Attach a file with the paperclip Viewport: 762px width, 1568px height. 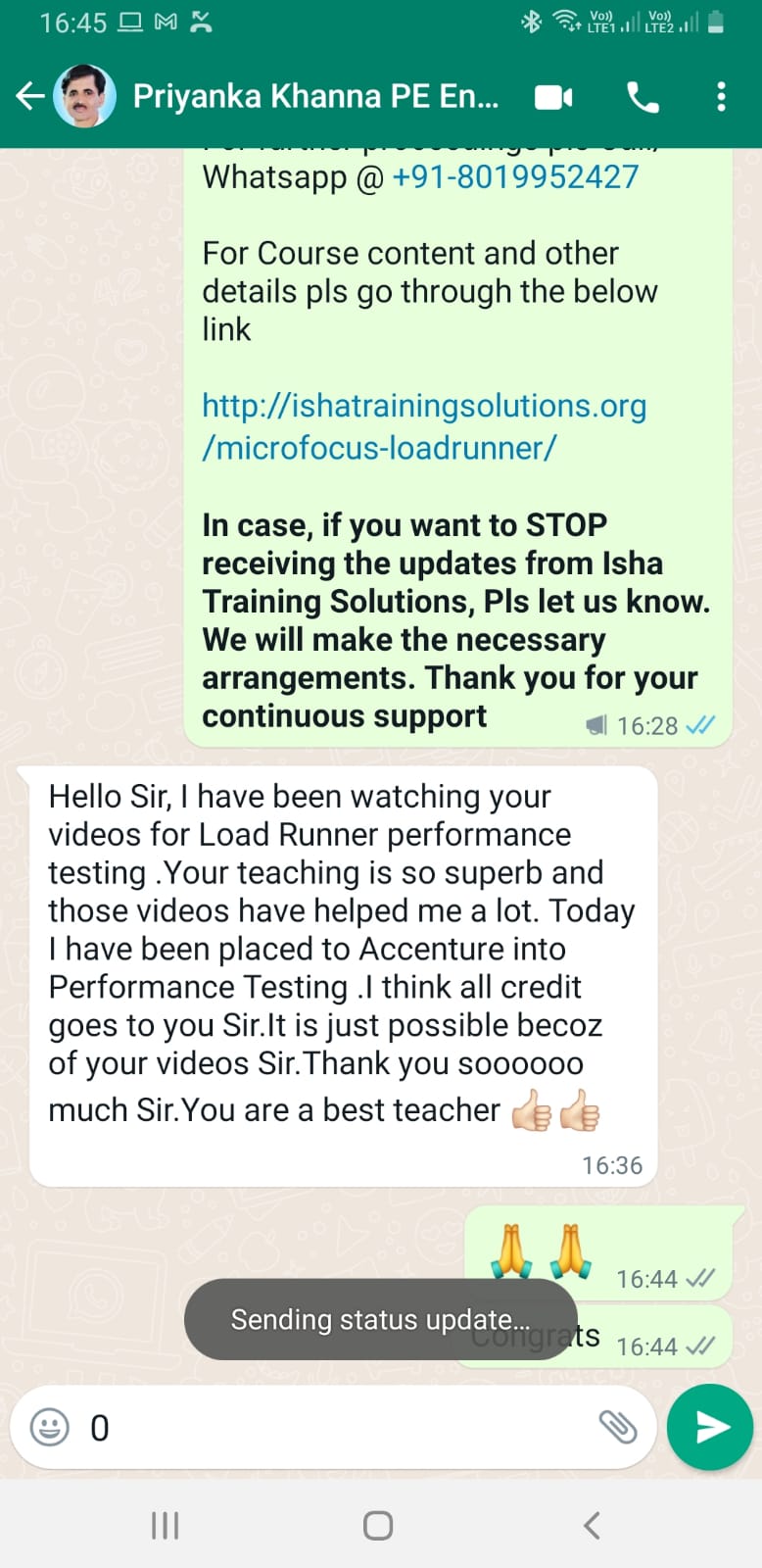(x=617, y=1427)
